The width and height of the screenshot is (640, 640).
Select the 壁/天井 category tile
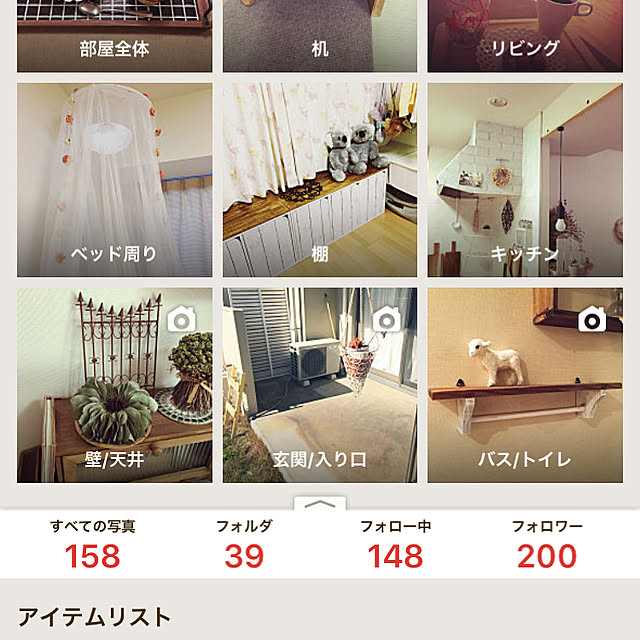coord(114,385)
